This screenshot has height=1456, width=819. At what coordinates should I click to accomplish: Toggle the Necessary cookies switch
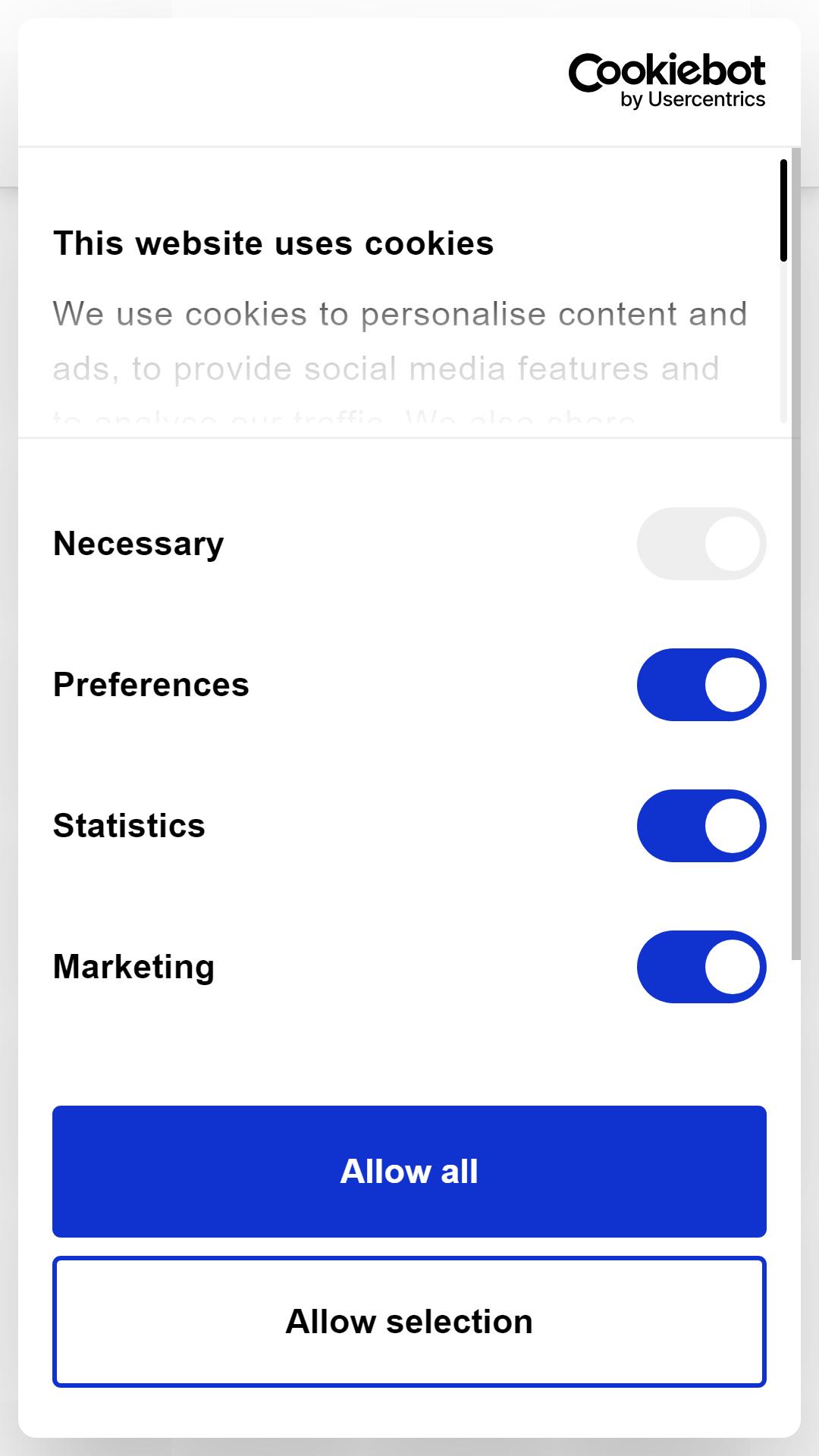click(x=701, y=544)
